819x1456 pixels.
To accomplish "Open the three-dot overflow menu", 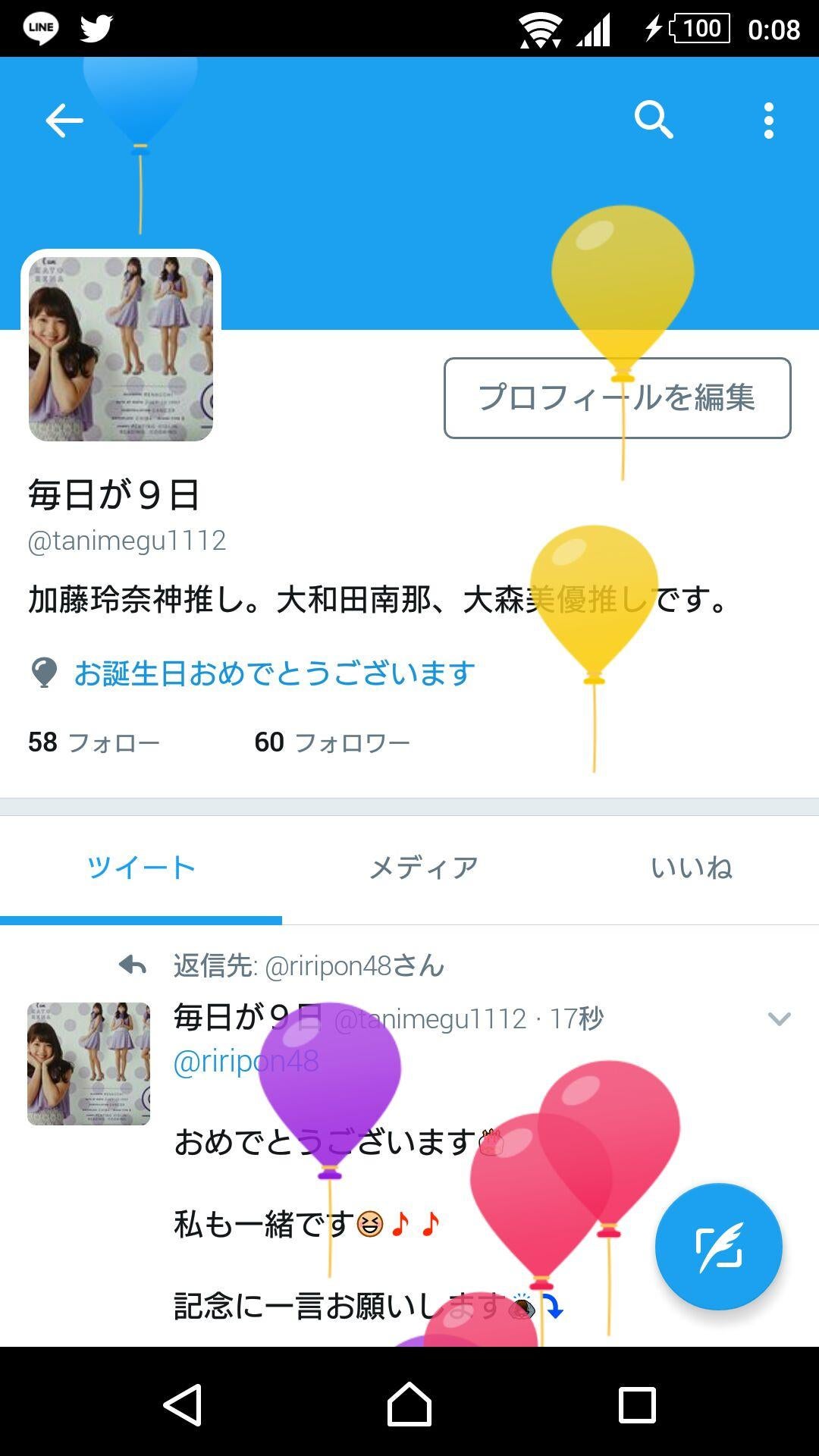I will (768, 121).
